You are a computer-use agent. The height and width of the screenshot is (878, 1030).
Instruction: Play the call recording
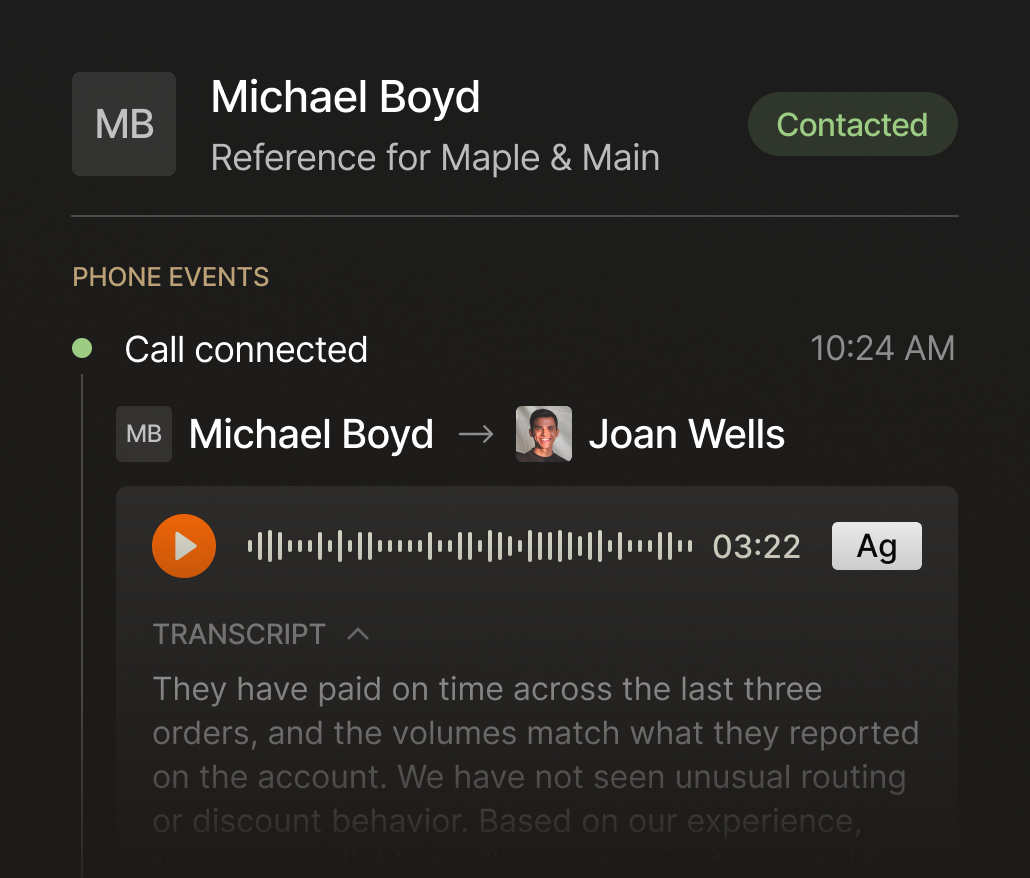pos(184,546)
